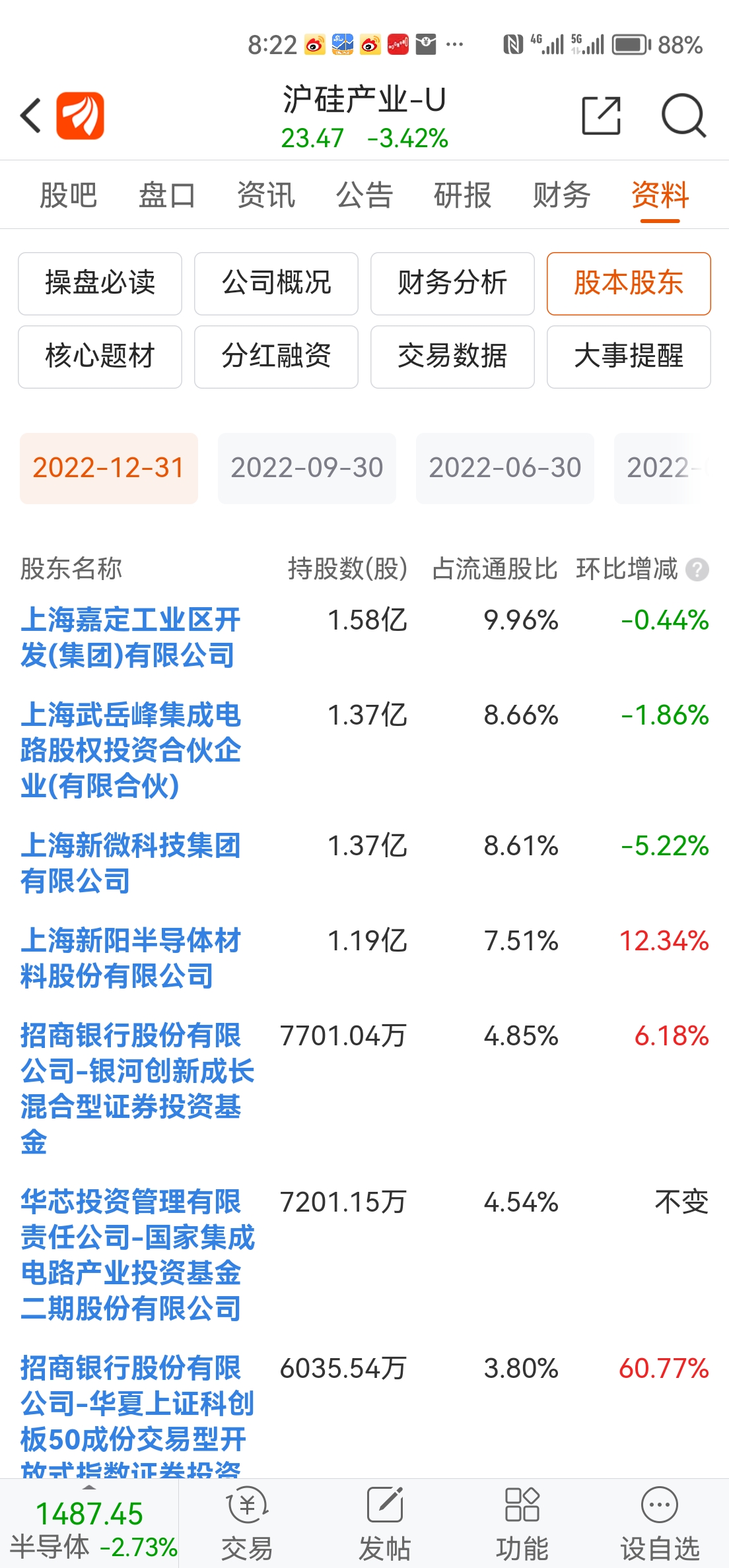The height and width of the screenshot is (1568, 729).
Task: Tap the help icon beside 环比增减
Action: pyautogui.click(x=697, y=570)
